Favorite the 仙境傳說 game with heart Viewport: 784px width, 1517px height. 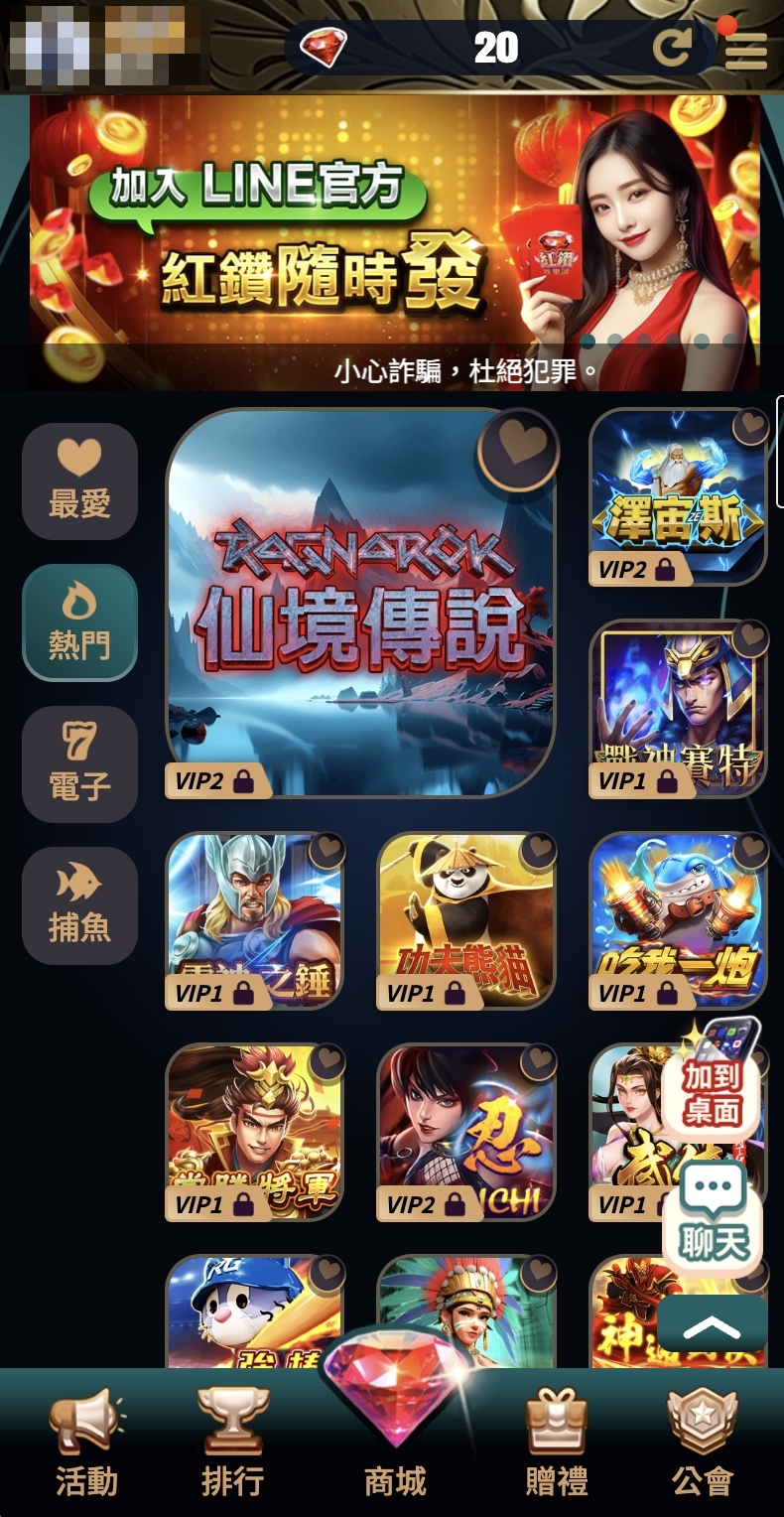tap(519, 448)
